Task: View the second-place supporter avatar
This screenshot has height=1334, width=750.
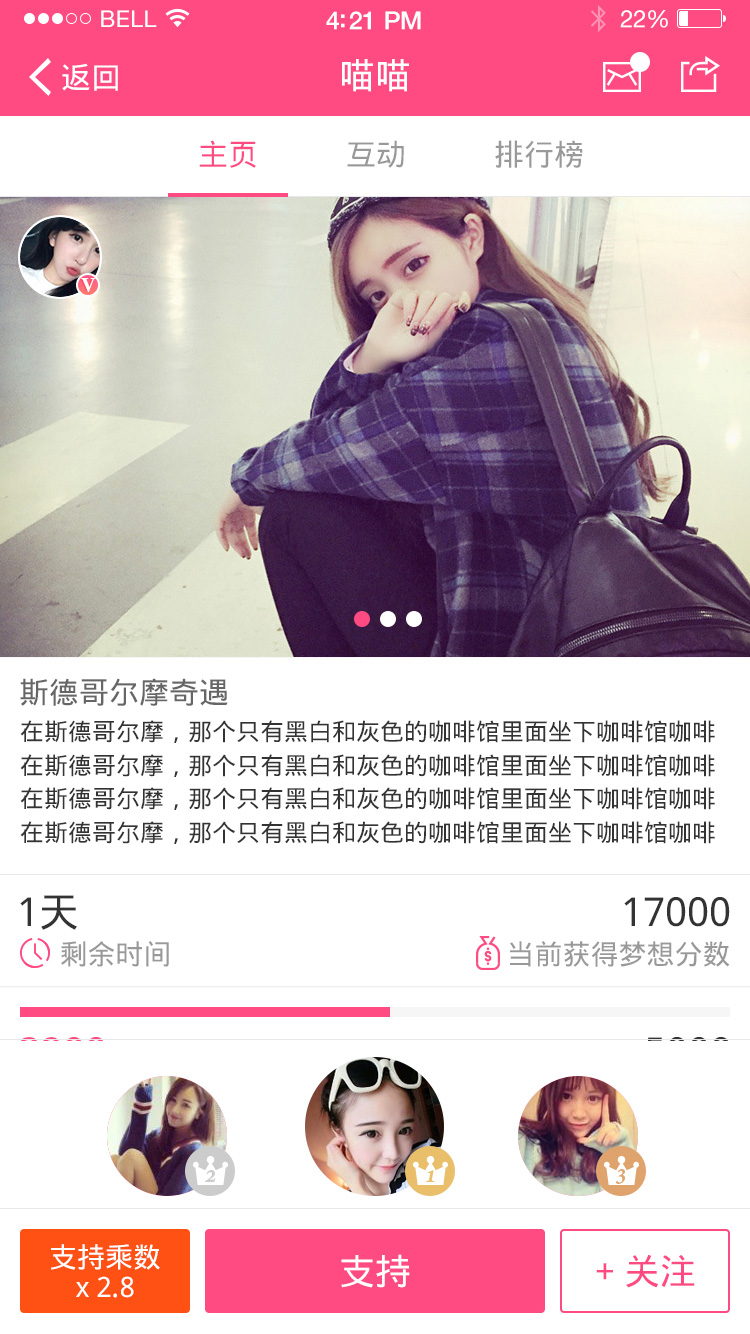Action: click(168, 1136)
